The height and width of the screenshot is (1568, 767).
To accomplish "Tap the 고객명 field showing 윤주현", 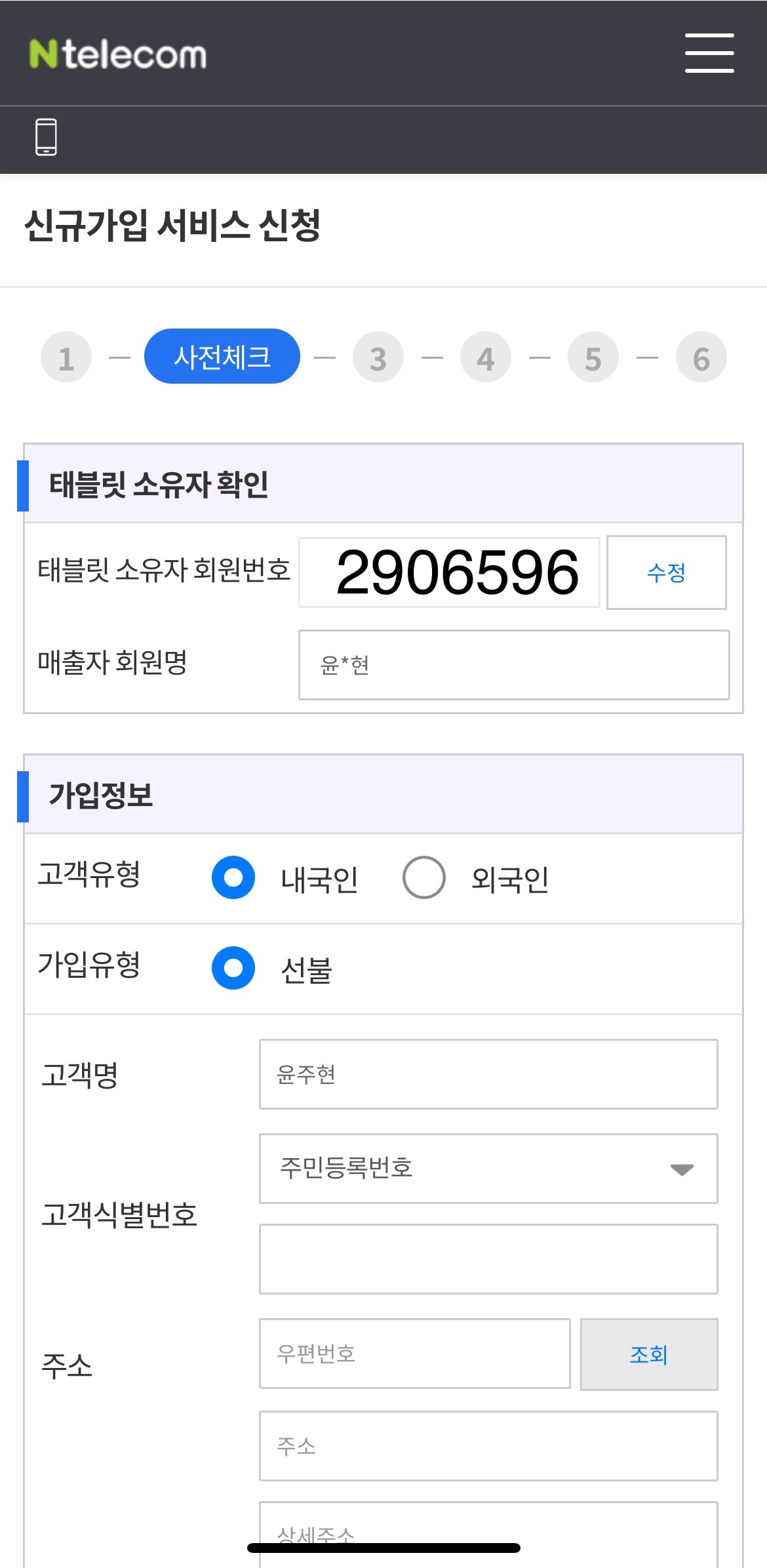I will 488,1074.
